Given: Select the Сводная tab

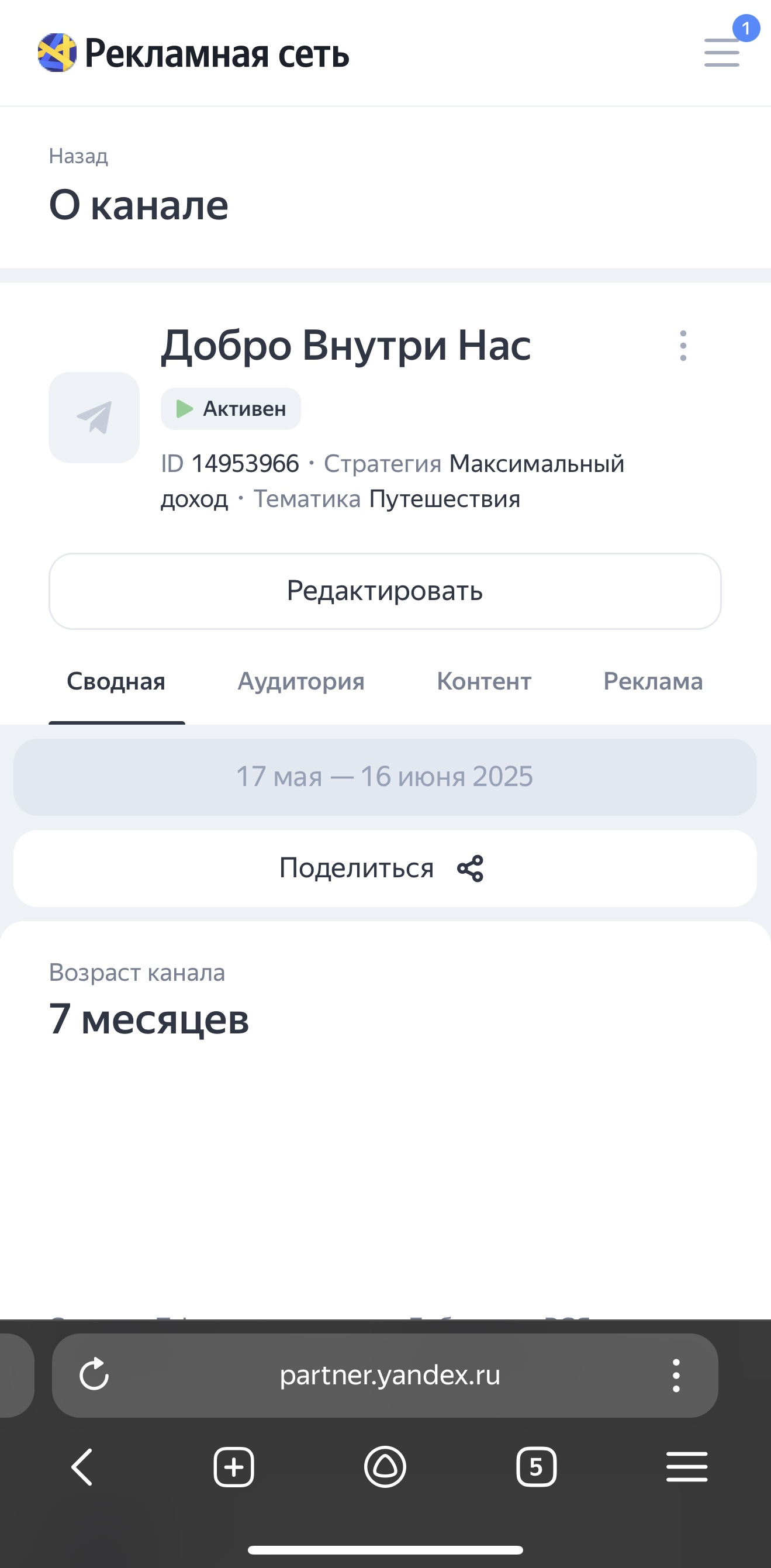Looking at the screenshot, I should click(x=116, y=681).
